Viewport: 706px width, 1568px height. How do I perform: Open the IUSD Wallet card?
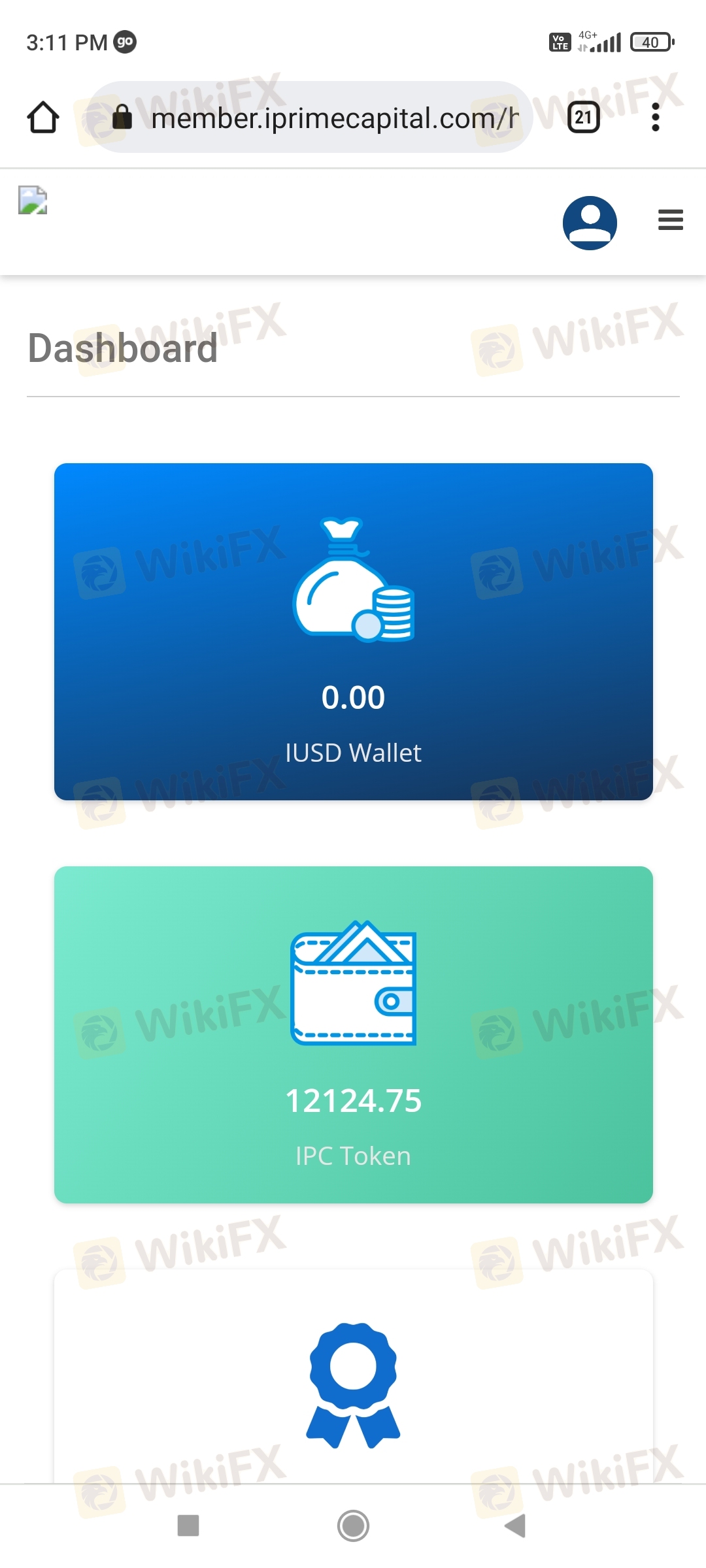[353, 631]
